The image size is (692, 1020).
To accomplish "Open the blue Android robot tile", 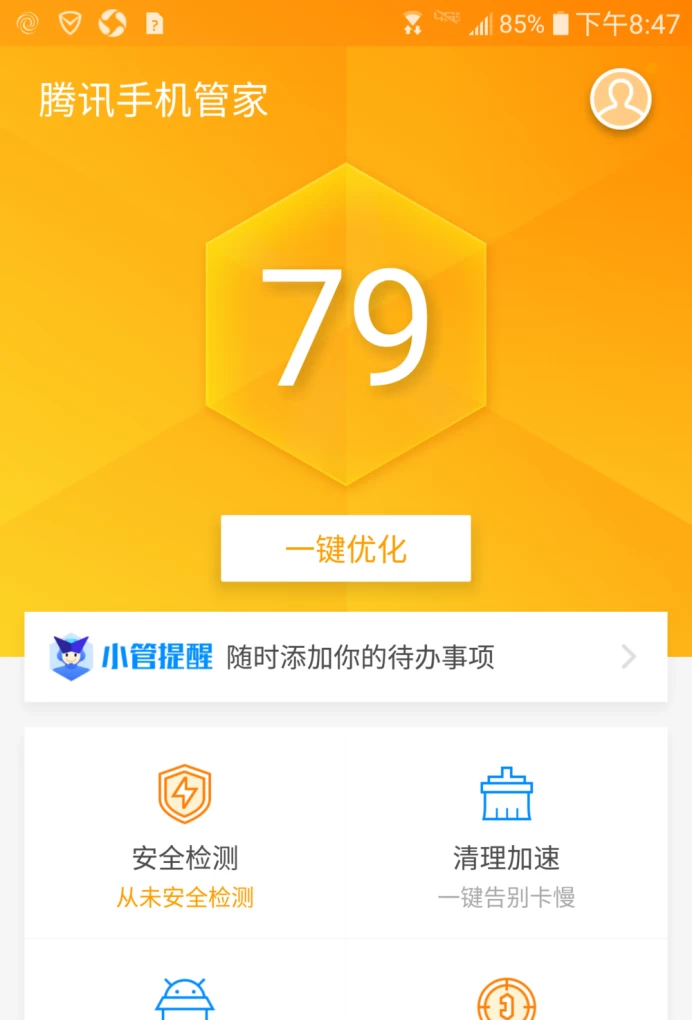I will click(185, 996).
